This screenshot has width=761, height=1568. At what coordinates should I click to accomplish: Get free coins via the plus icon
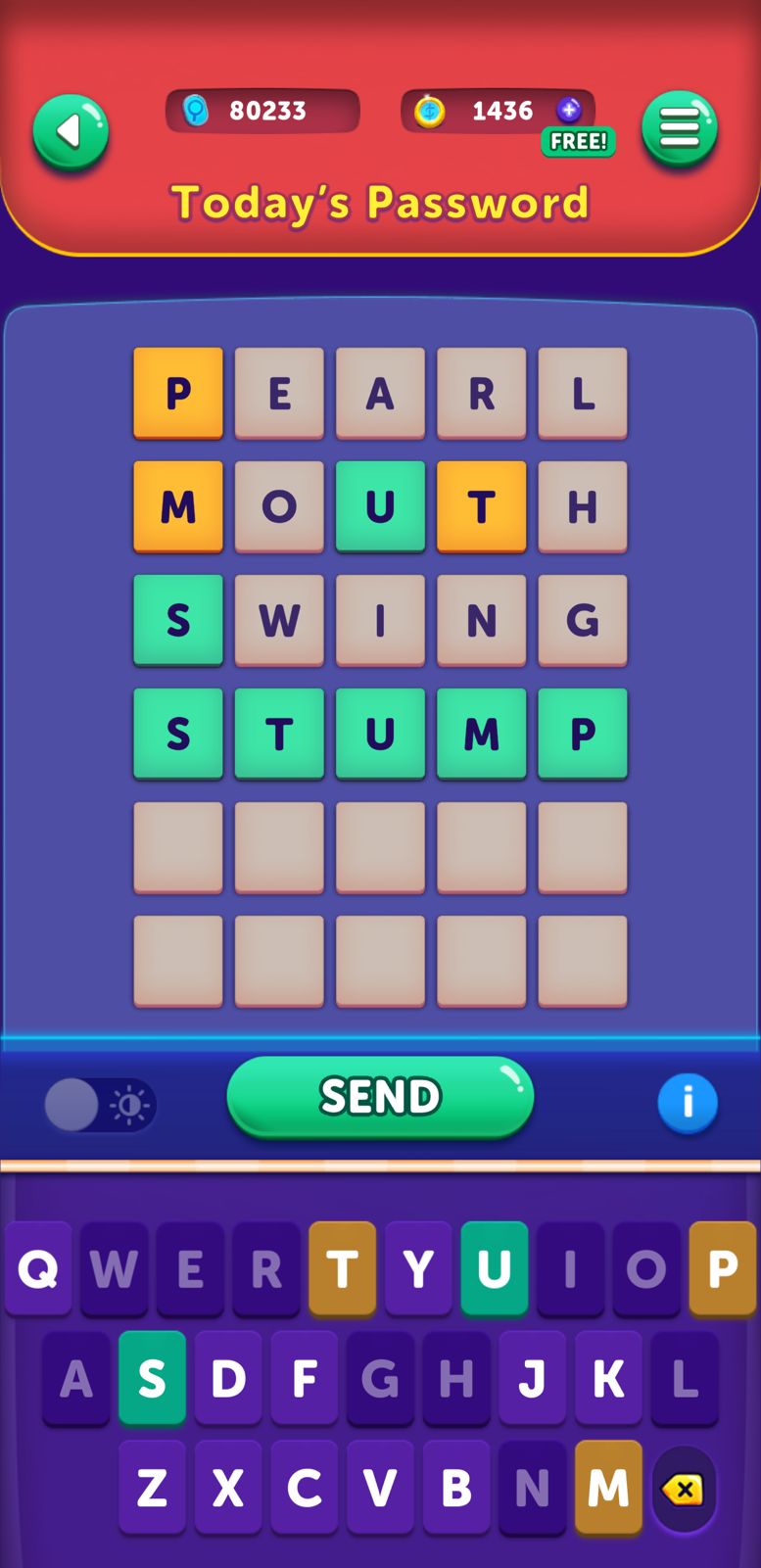(x=569, y=110)
